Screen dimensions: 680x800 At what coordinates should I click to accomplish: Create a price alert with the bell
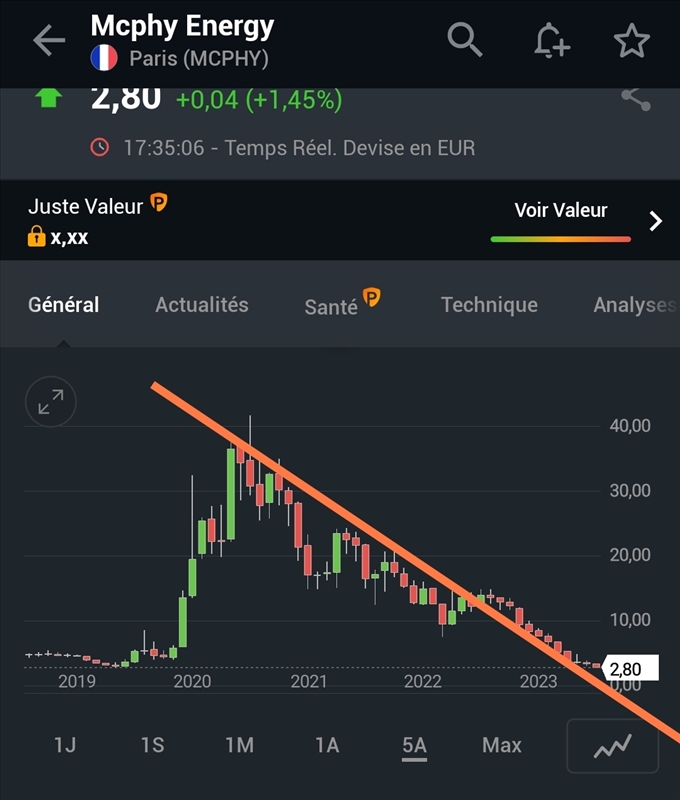click(x=551, y=41)
